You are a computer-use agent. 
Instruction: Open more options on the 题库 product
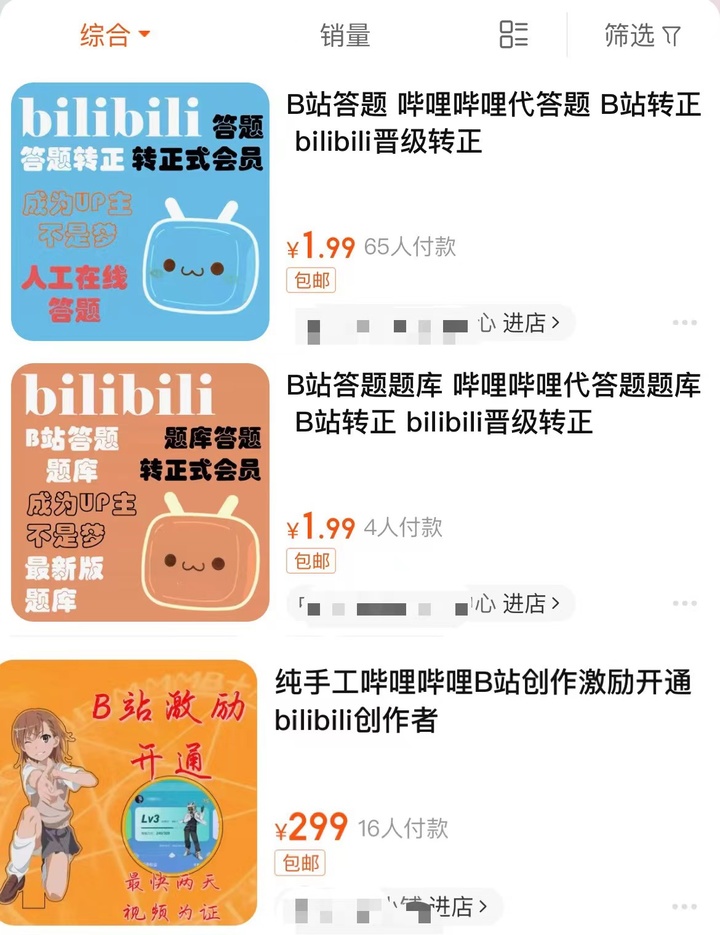(x=686, y=602)
